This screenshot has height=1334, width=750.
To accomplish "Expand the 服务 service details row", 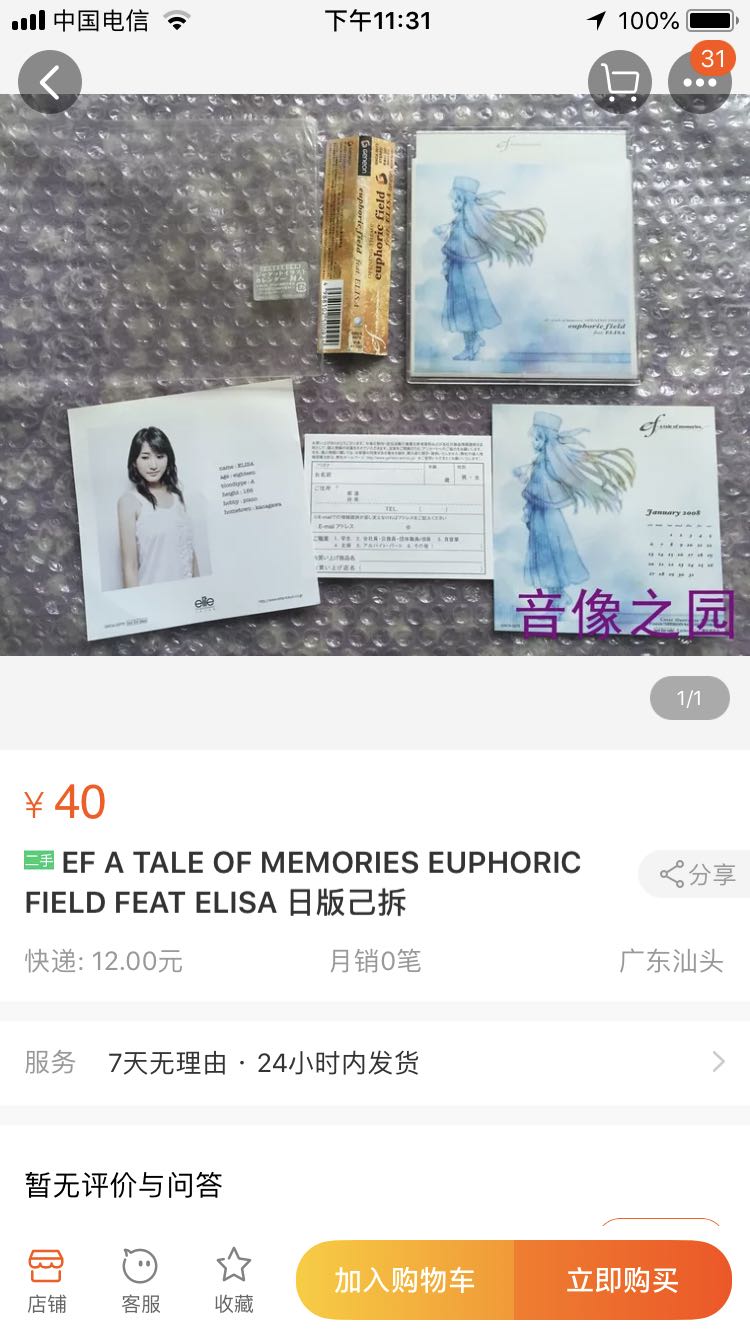I will [x=375, y=1063].
